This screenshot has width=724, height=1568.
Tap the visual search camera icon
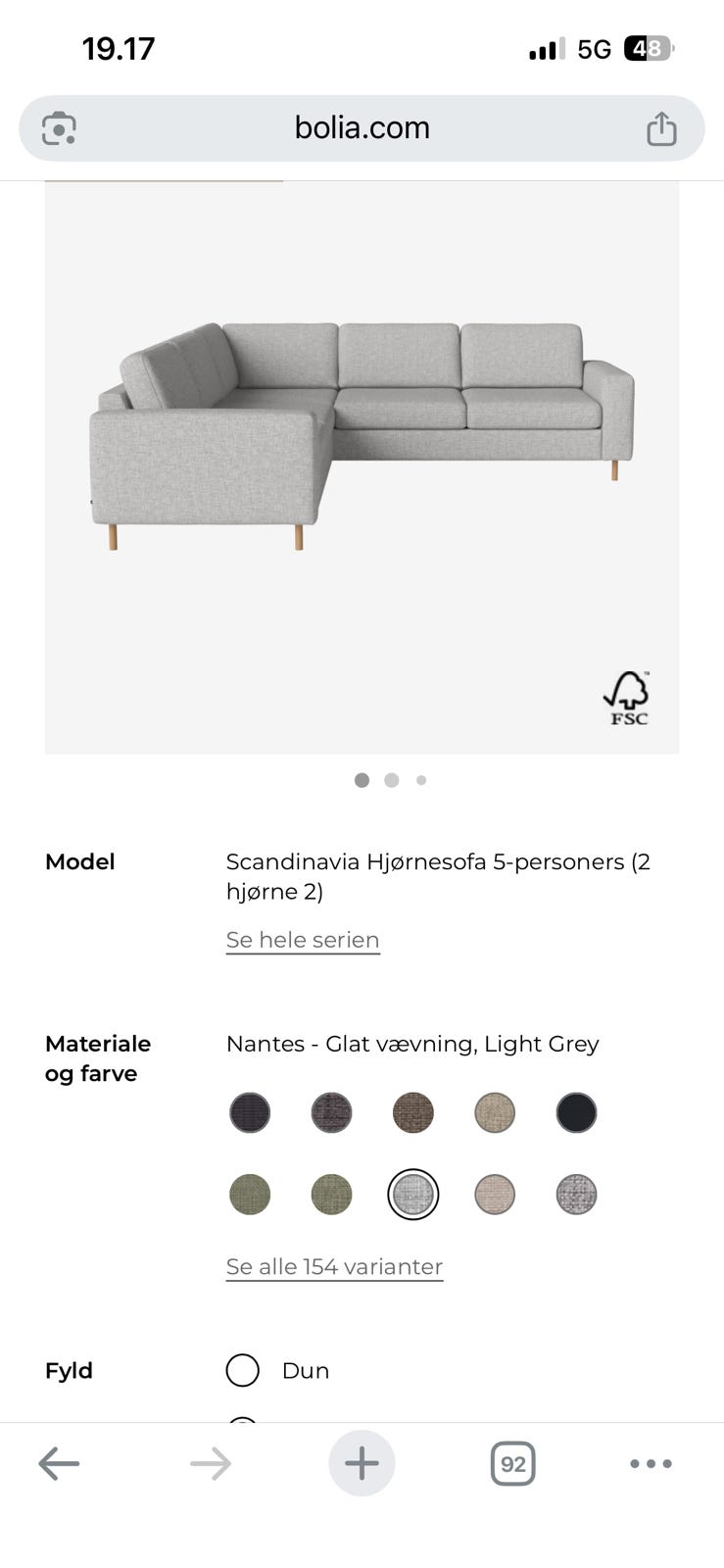pyautogui.click(x=58, y=128)
